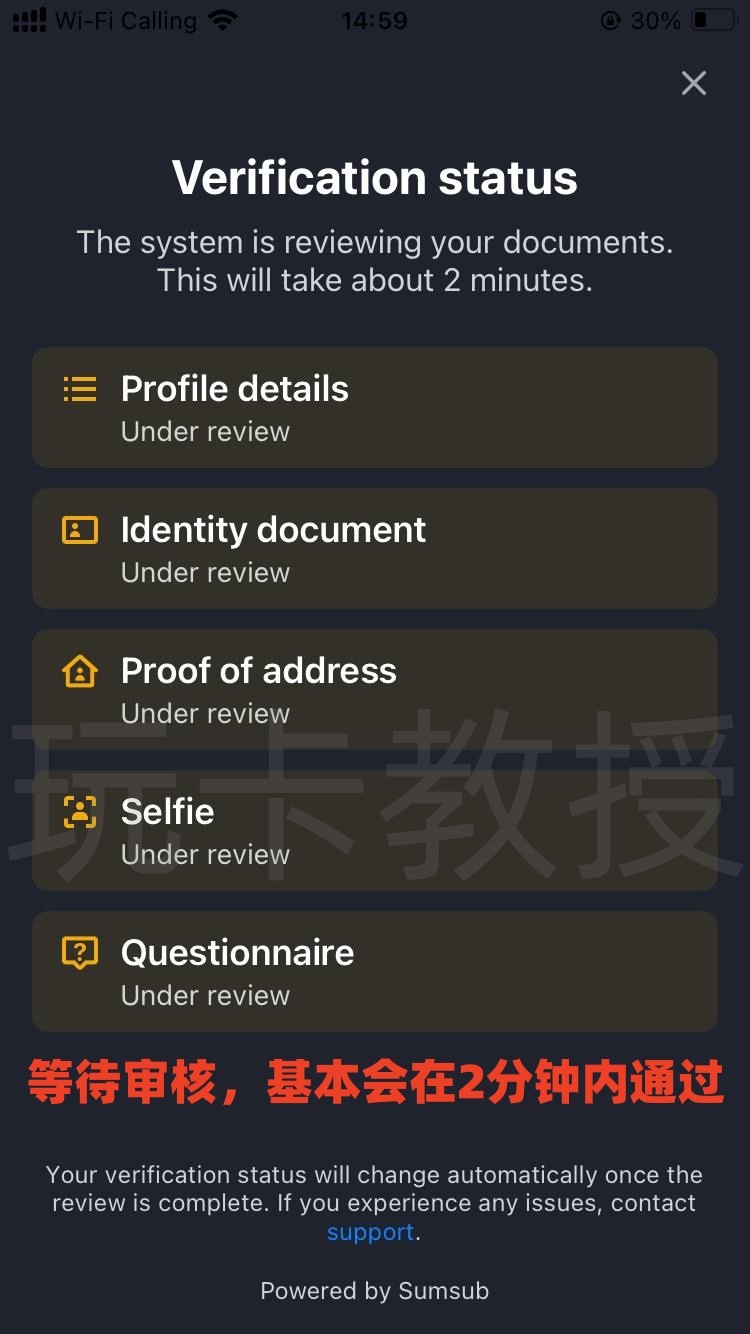Click the Questionnaire question-mark icon
The height and width of the screenshot is (1334, 750).
80,953
